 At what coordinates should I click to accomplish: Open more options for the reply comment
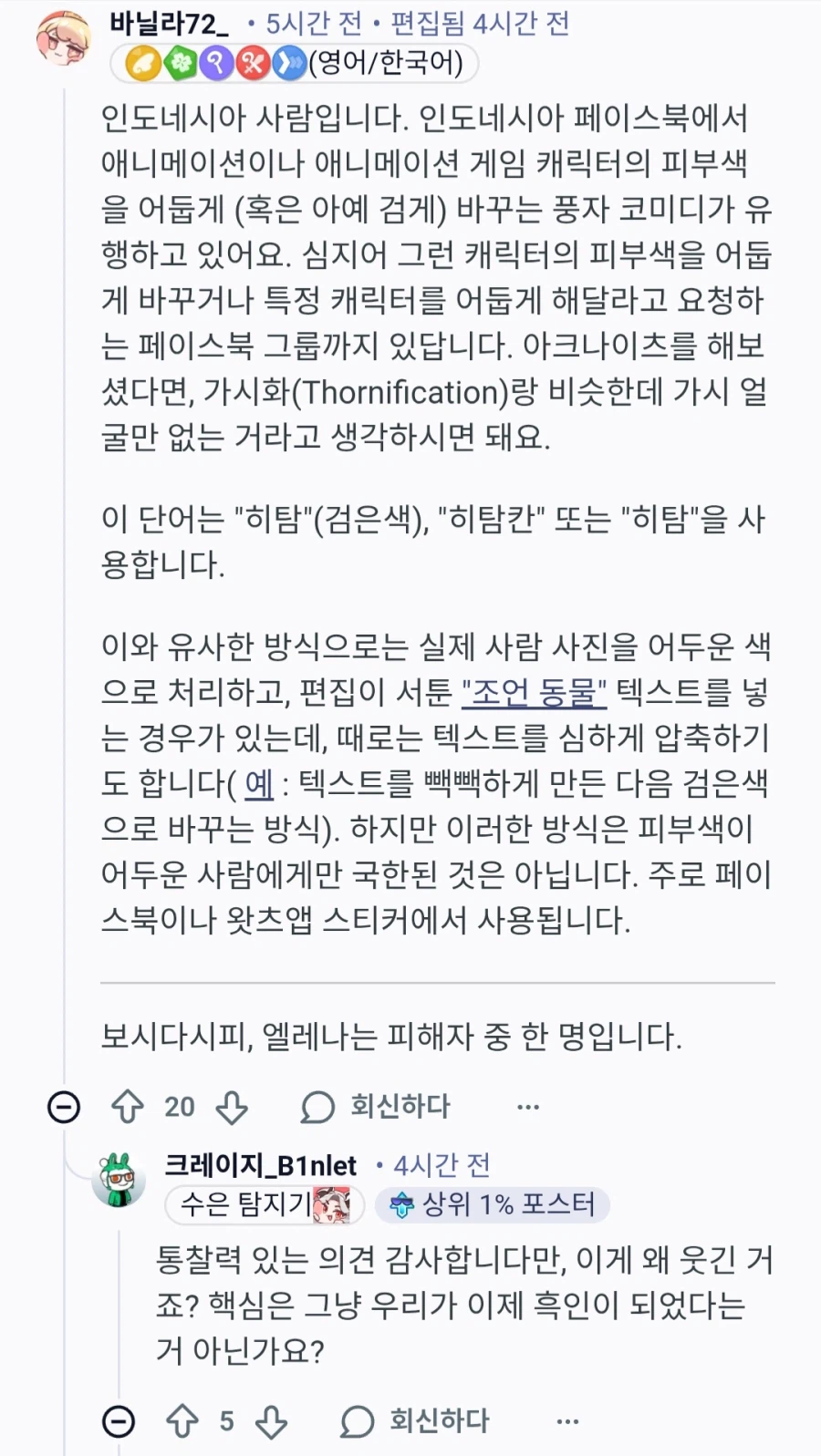(x=566, y=1420)
